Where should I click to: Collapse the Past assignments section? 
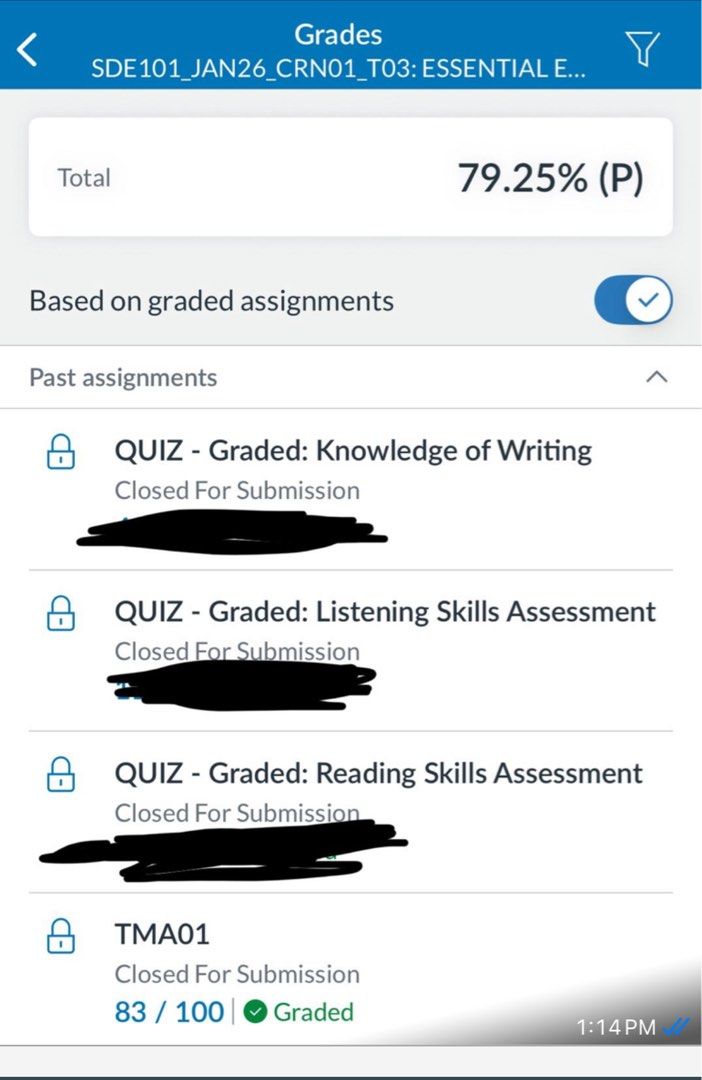(657, 377)
